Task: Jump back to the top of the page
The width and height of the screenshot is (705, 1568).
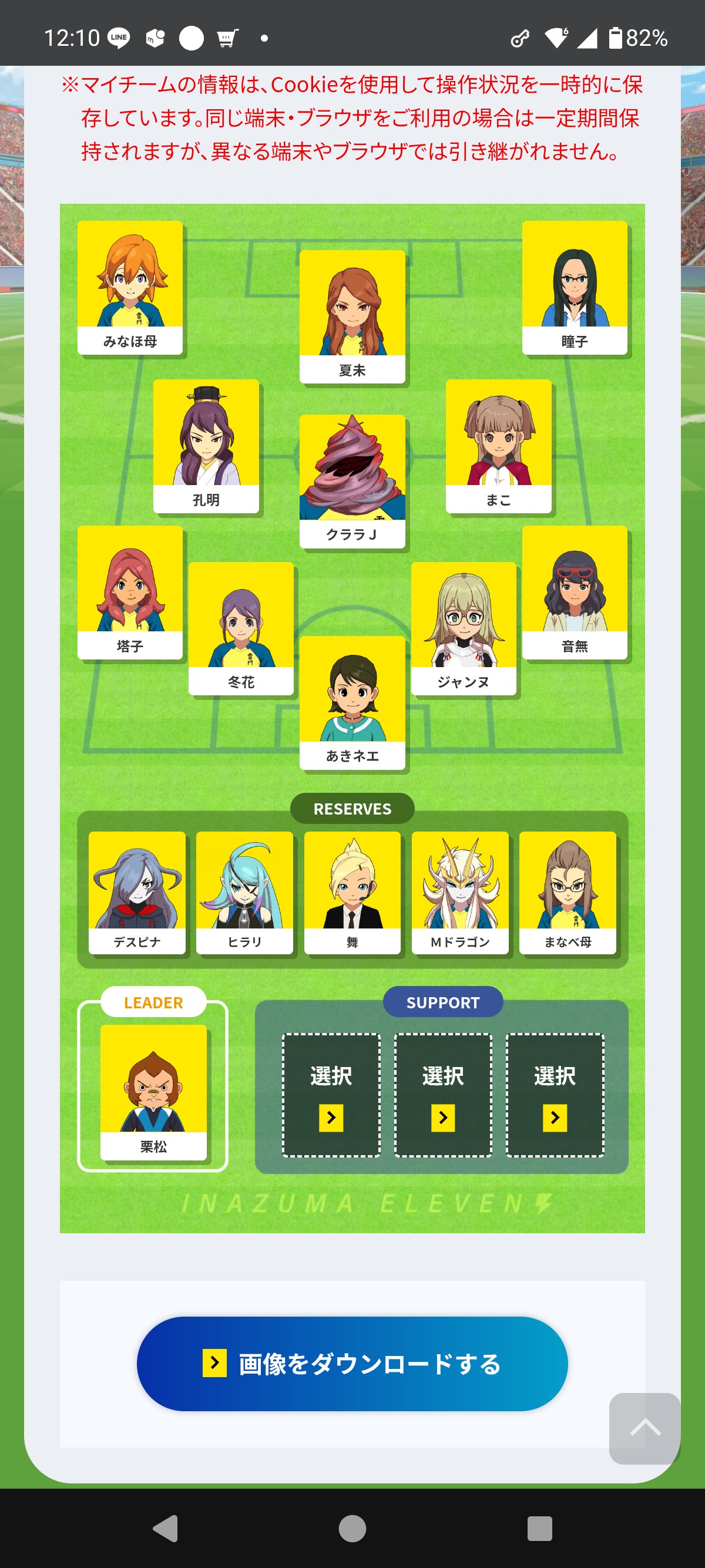Action: click(644, 1428)
